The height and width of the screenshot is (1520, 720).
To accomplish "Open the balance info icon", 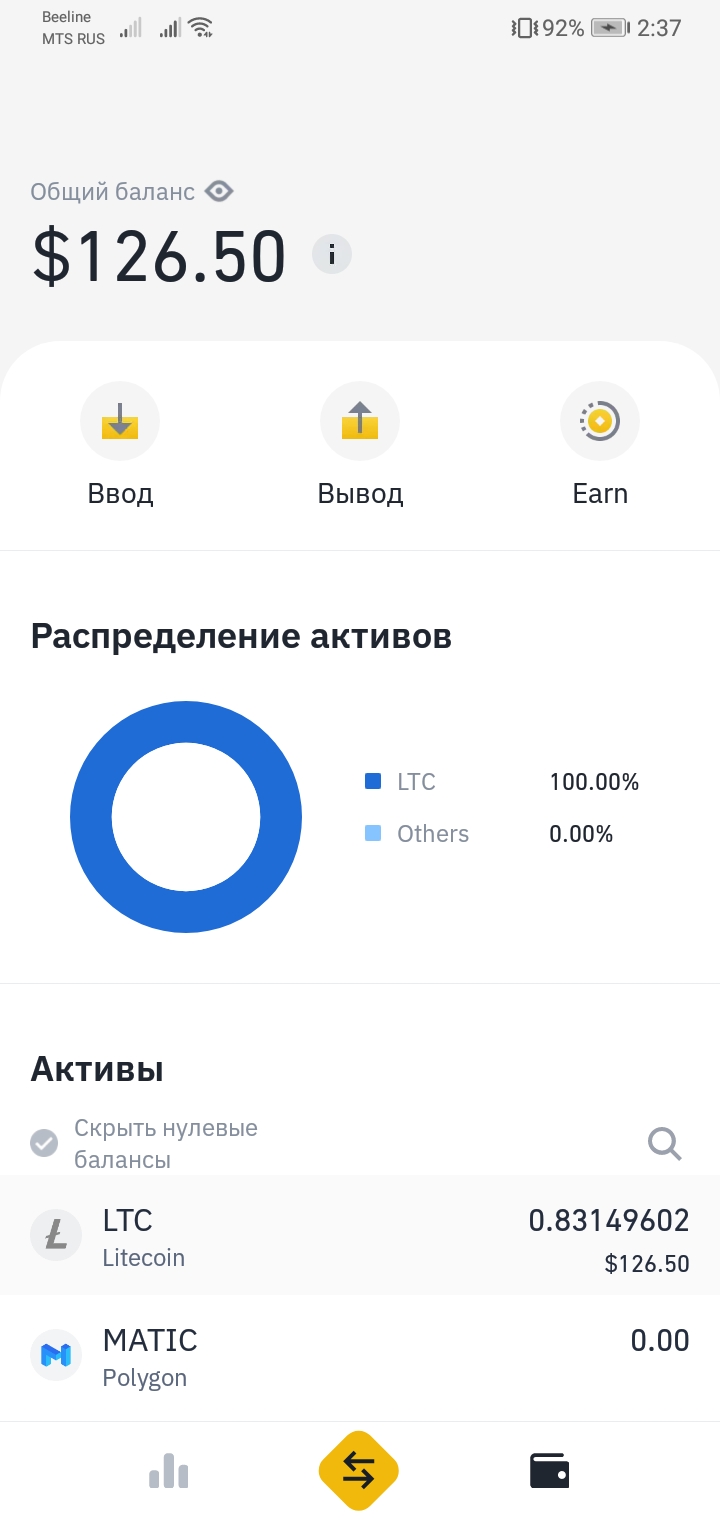I will (332, 254).
